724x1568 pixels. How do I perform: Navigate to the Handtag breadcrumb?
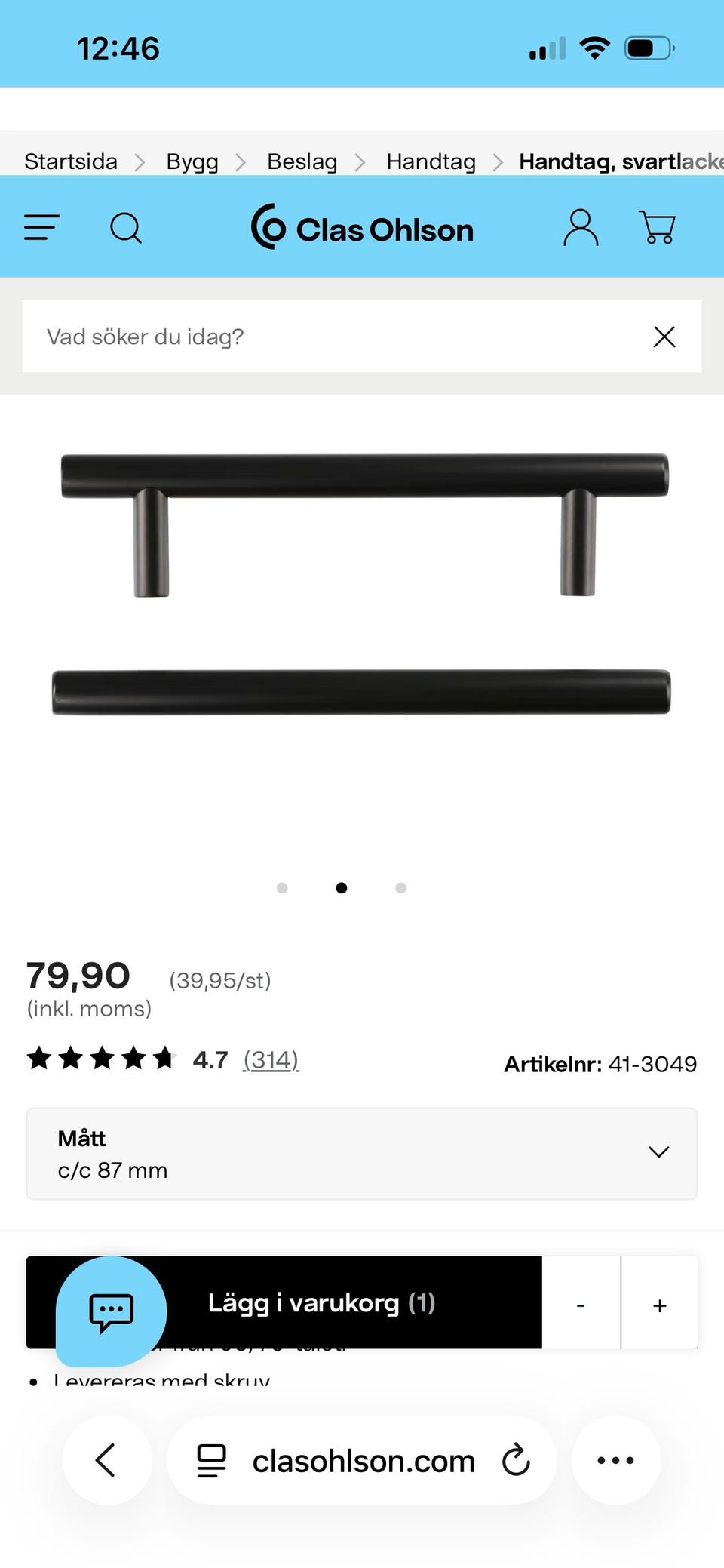(x=431, y=161)
